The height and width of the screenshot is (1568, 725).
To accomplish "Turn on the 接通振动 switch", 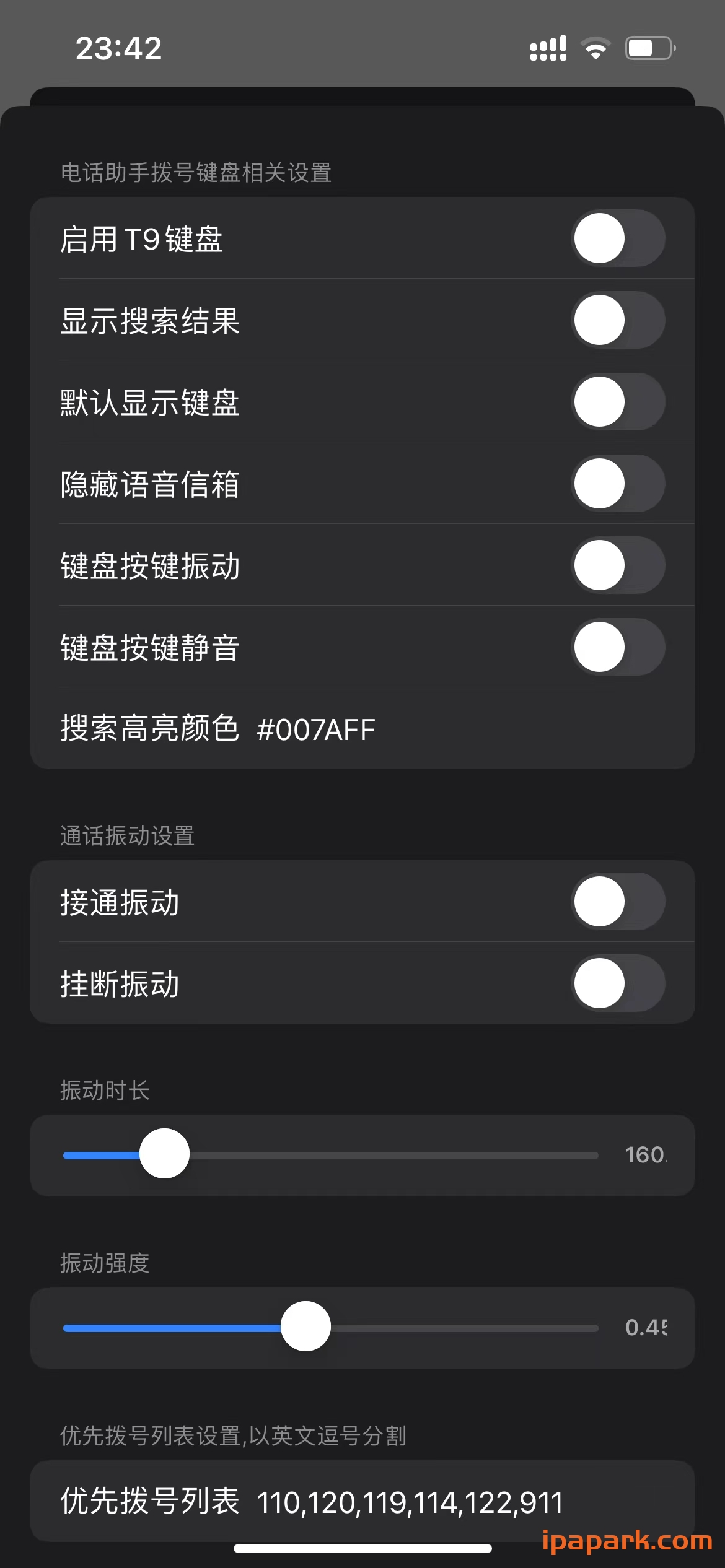I will pos(618,902).
